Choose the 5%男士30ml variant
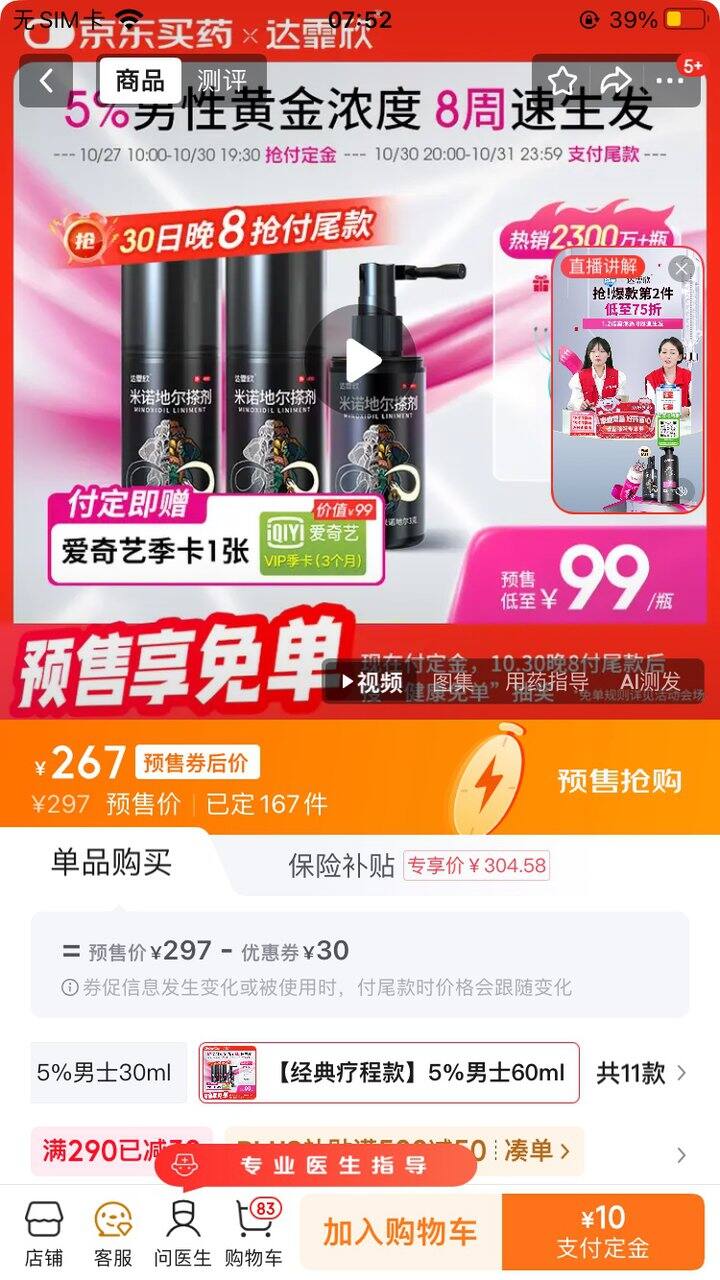The height and width of the screenshot is (1280, 720). click(105, 1073)
